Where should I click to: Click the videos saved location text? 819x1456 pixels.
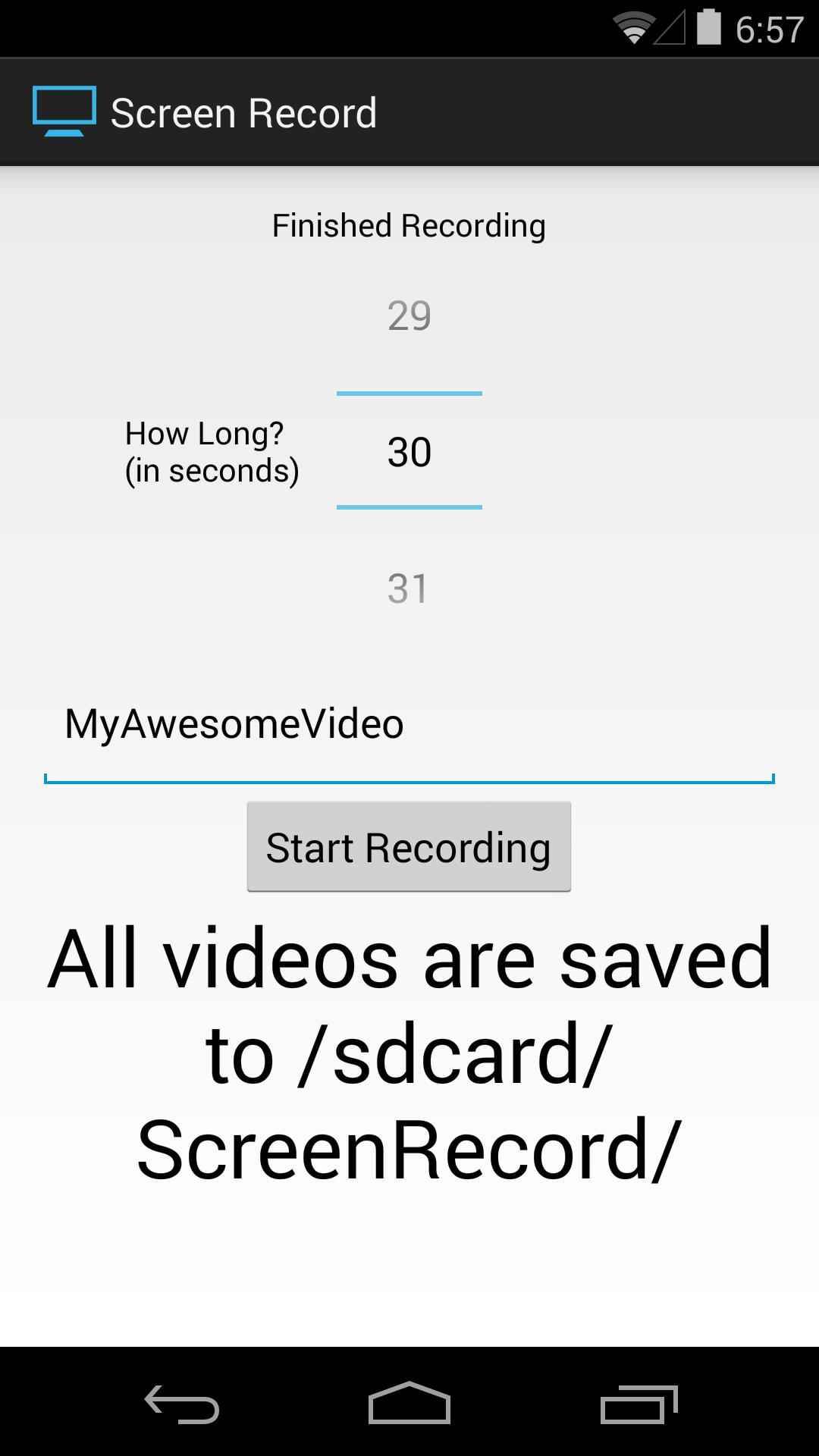tap(409, 1053)
